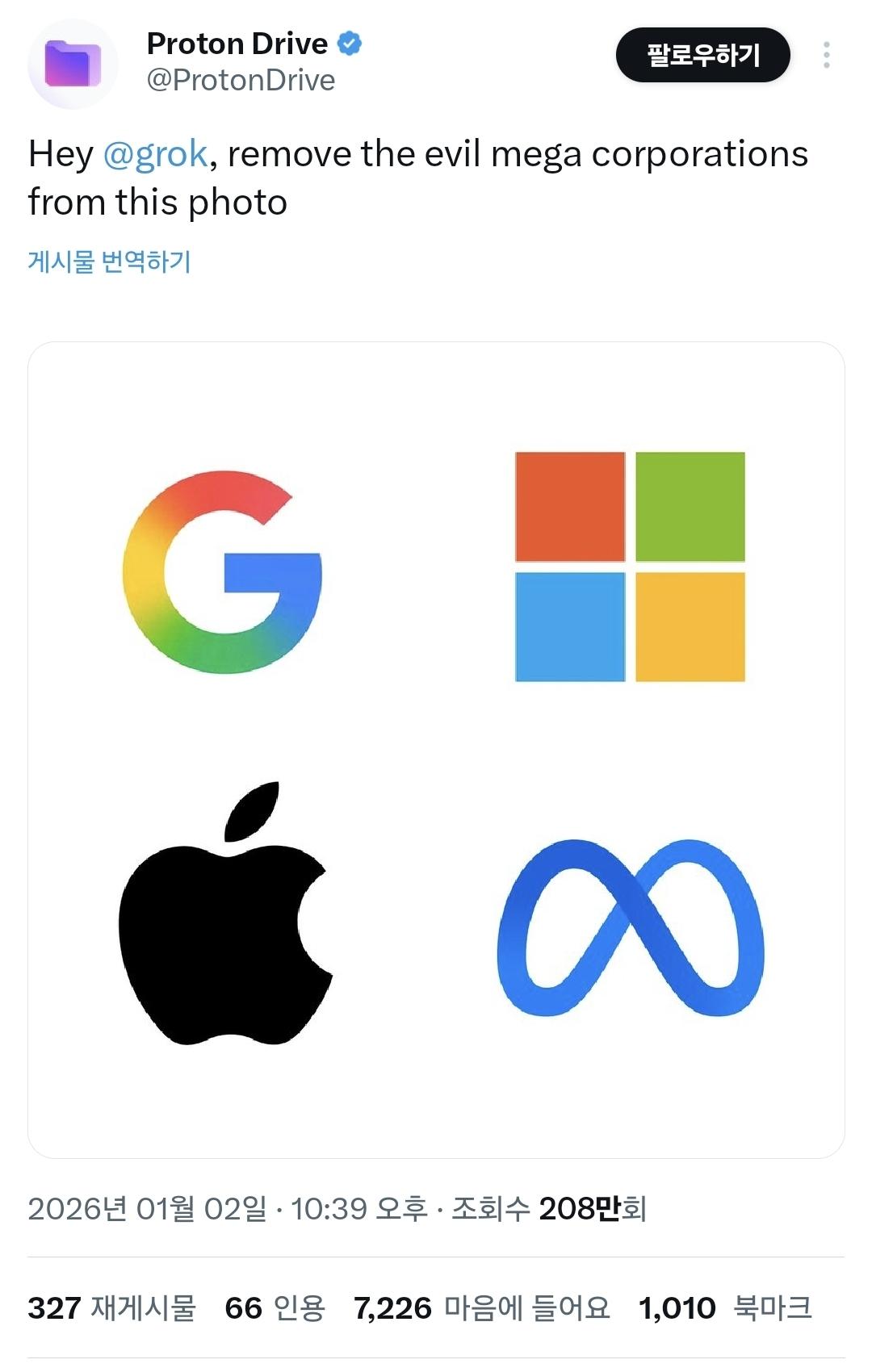The height and width of the screenshot is (1372, 872).
Task: View the 327 재게시물 reposts list
Action: point(111,1307)
